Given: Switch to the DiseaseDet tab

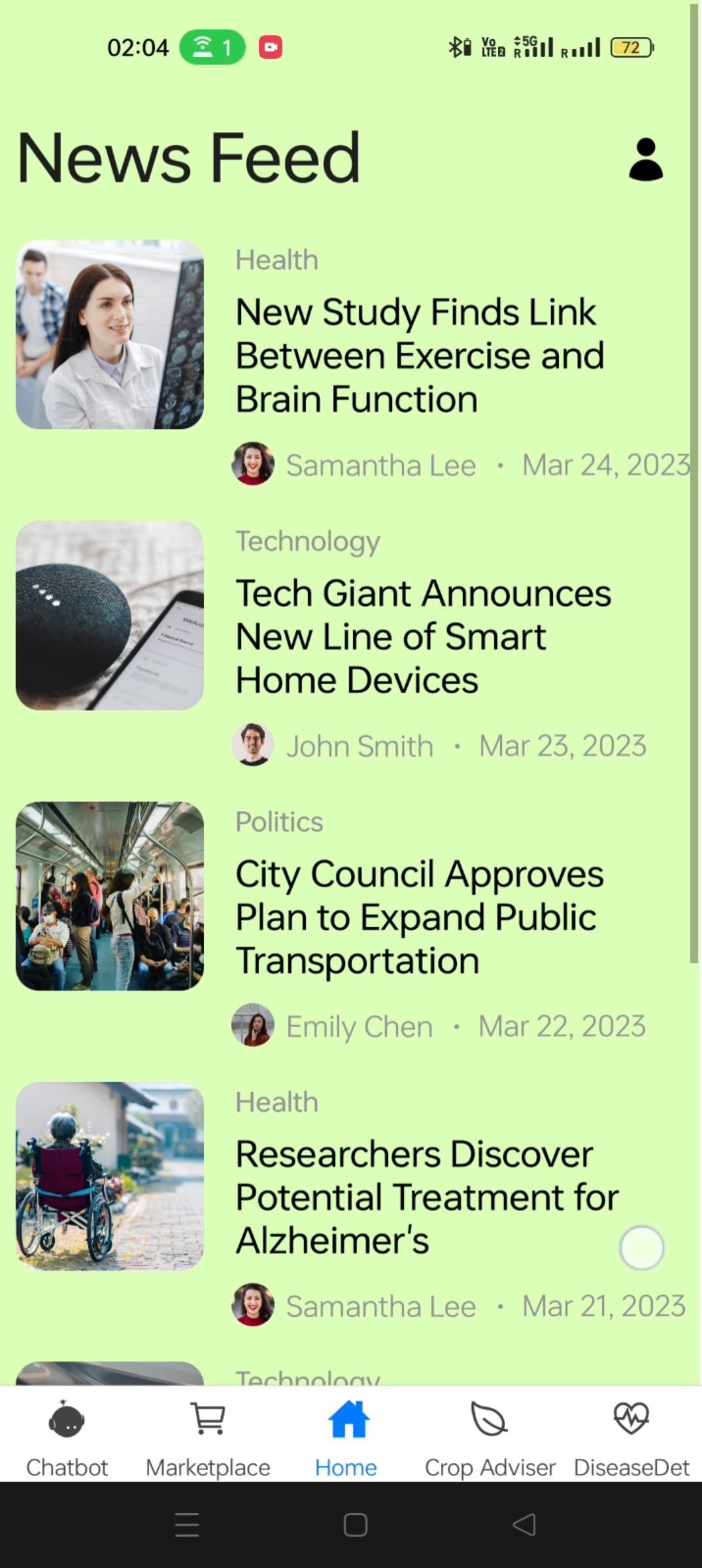Looking at the screenshot, I should pos(631,1436).
